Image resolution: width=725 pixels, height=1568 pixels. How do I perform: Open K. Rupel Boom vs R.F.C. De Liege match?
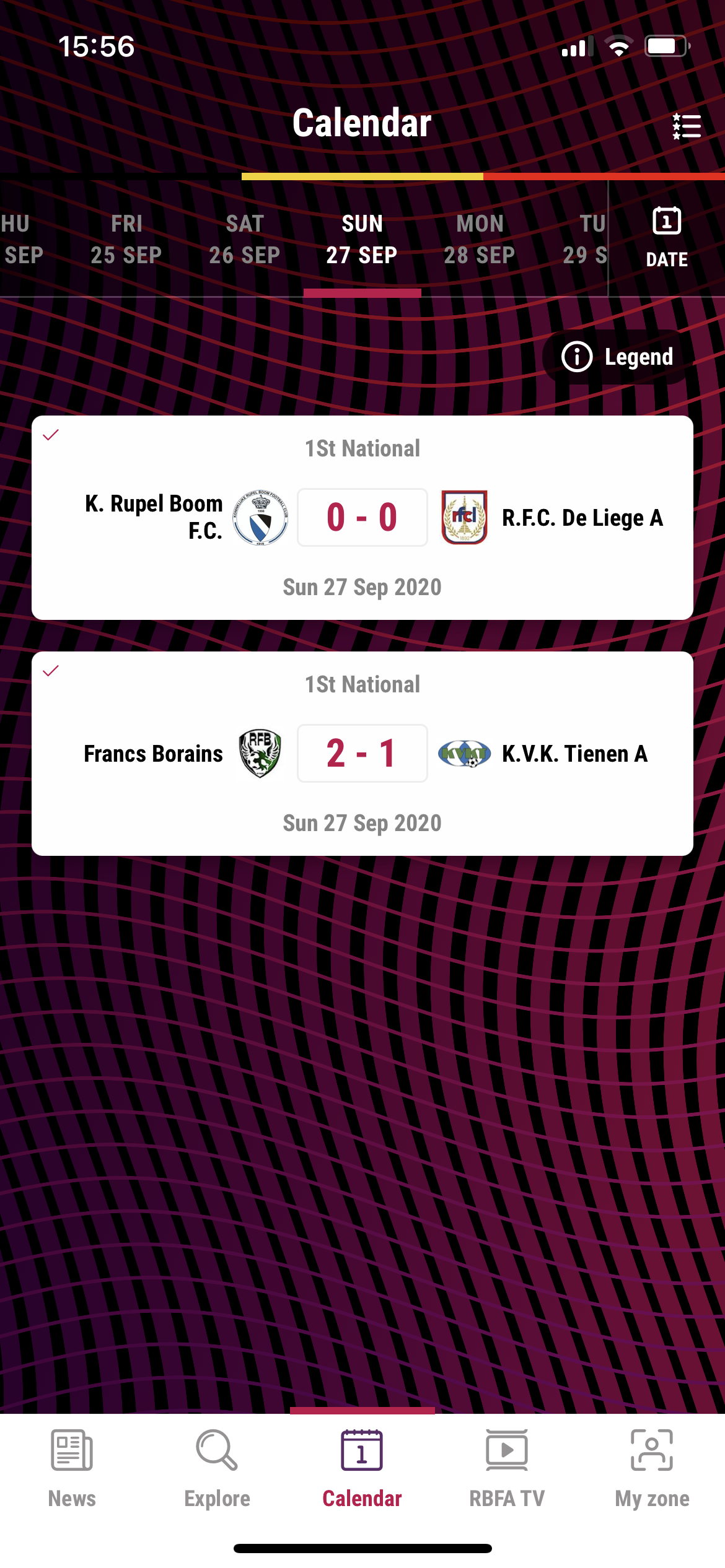tap(362, 518)
